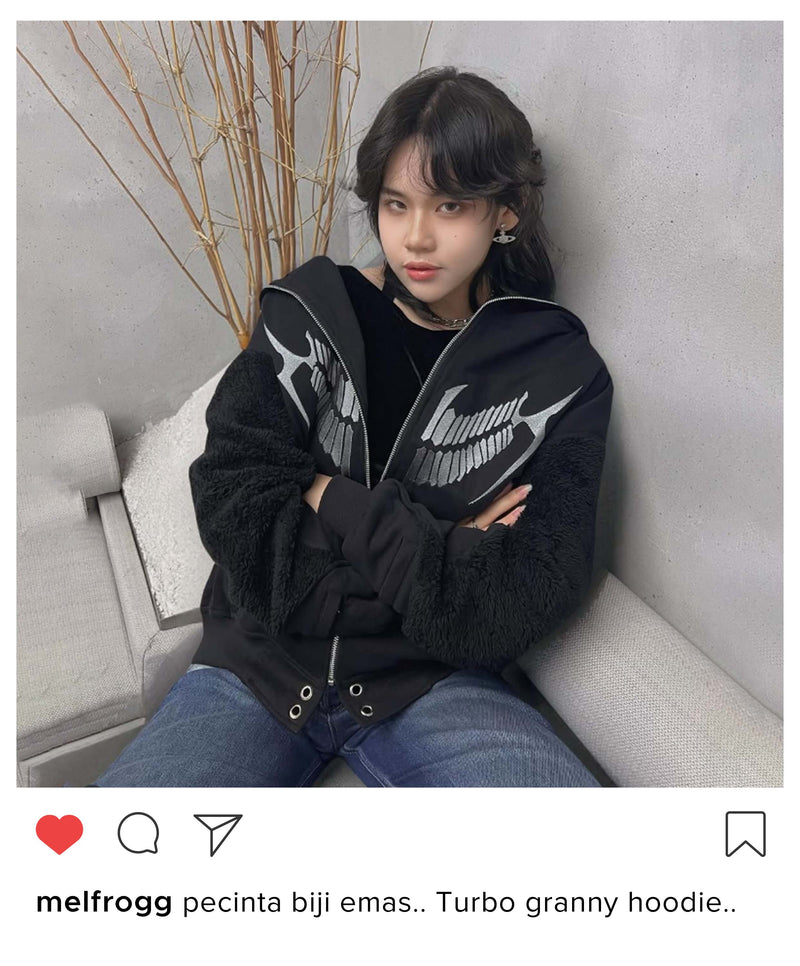Open comments on melfrogg's post

click(x=138, y=833)
